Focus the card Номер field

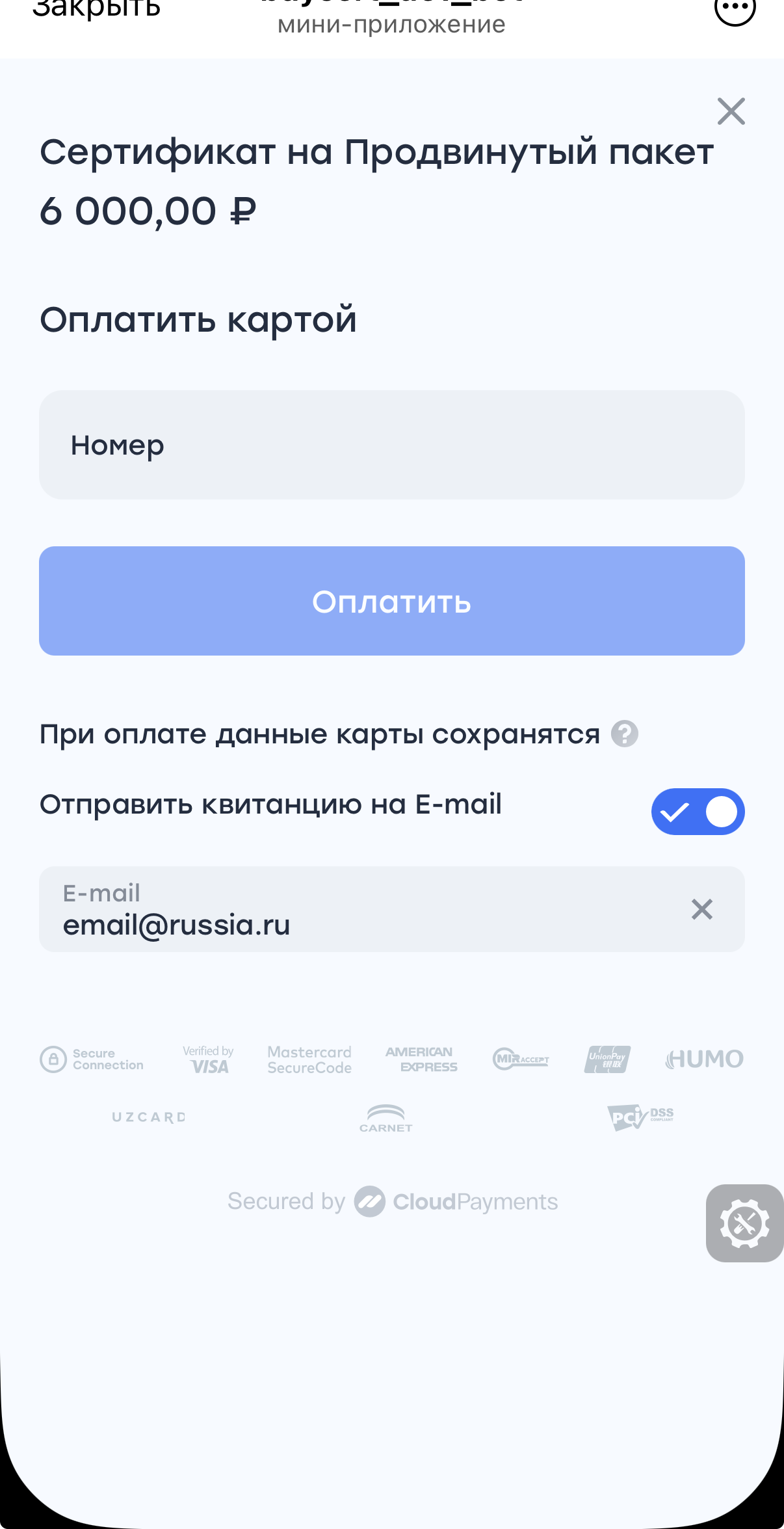391,445
